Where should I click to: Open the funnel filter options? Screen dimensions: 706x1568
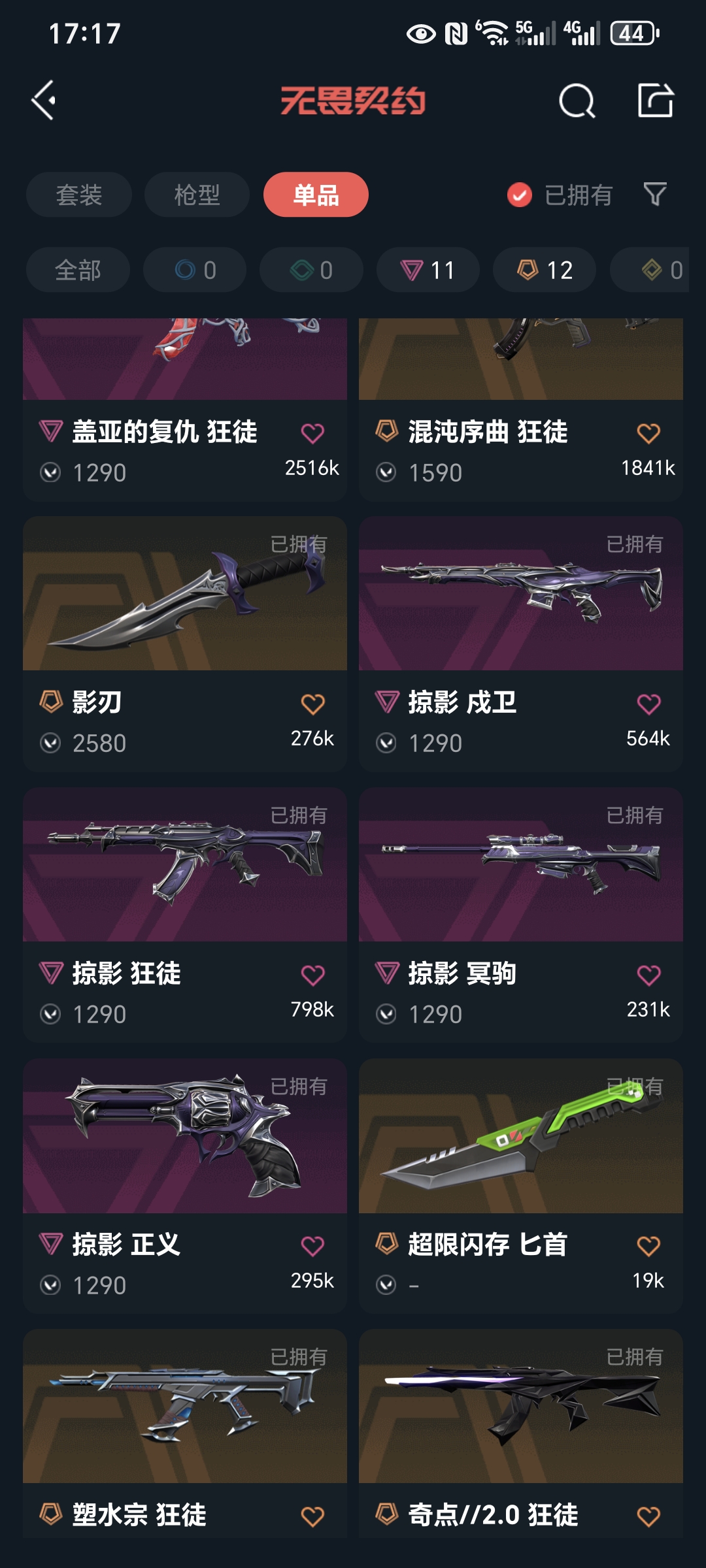655,194
